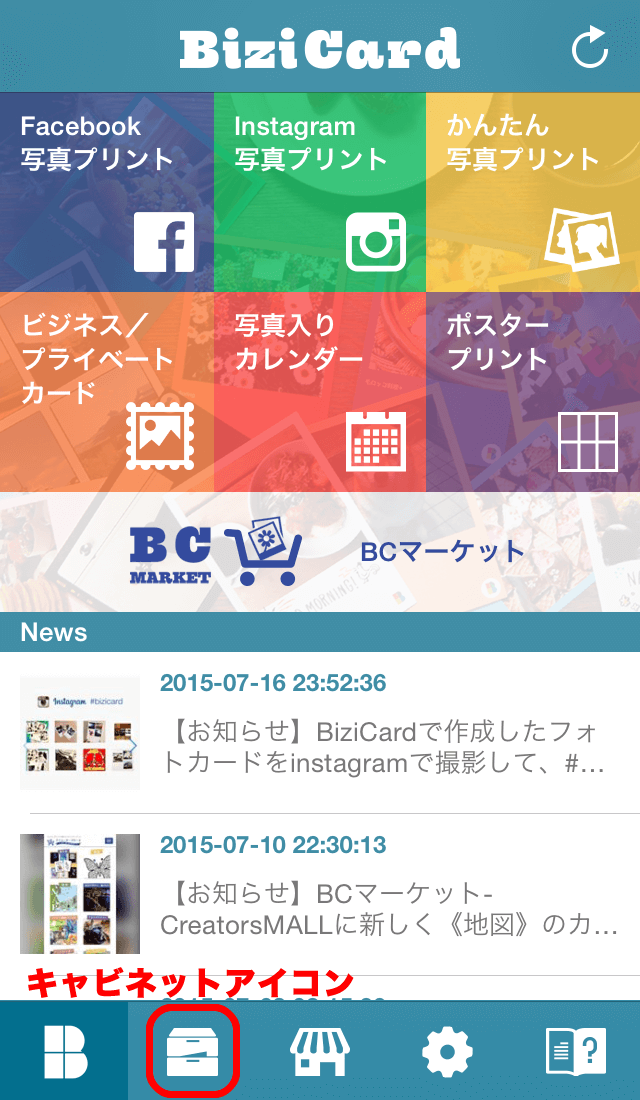Open the Facebook 写真プリント tile

point(107,192)
